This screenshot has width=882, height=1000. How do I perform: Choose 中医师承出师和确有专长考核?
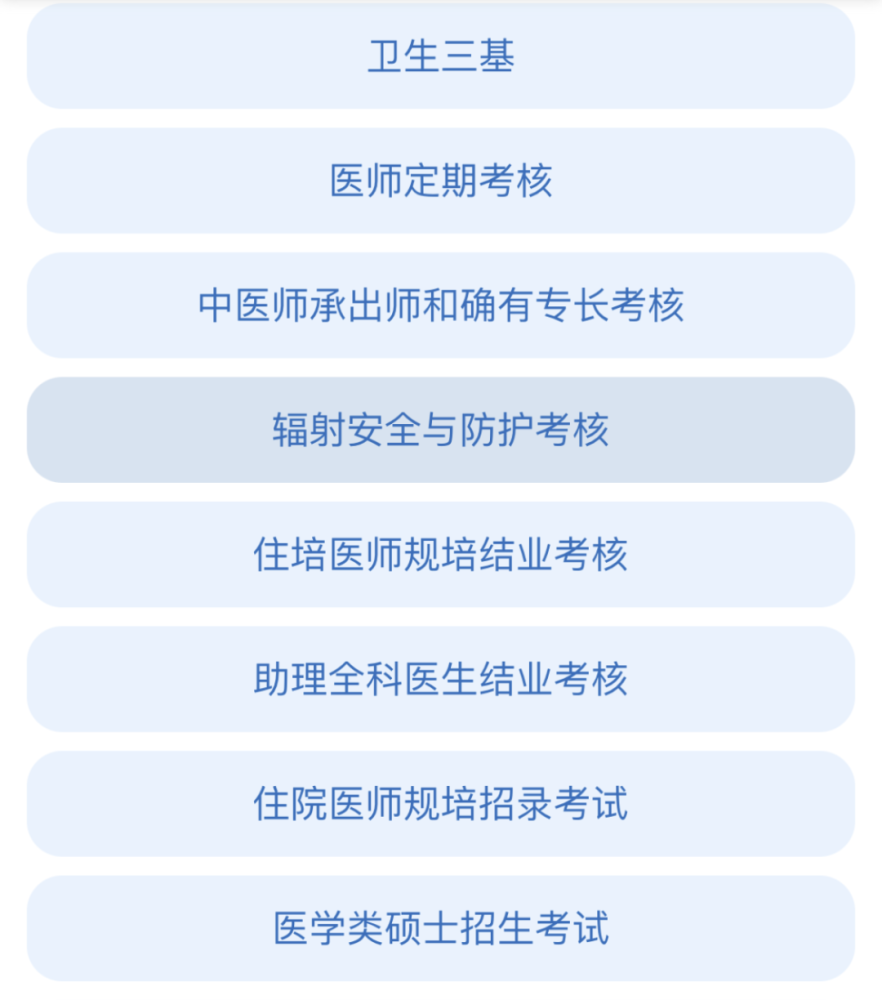(441, 305)
